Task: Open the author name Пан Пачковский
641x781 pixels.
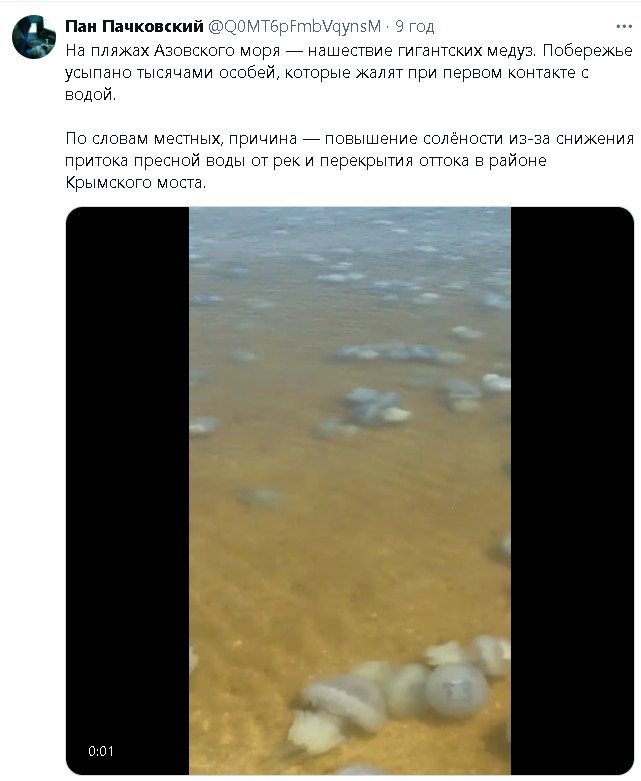Action: point(133,24)
